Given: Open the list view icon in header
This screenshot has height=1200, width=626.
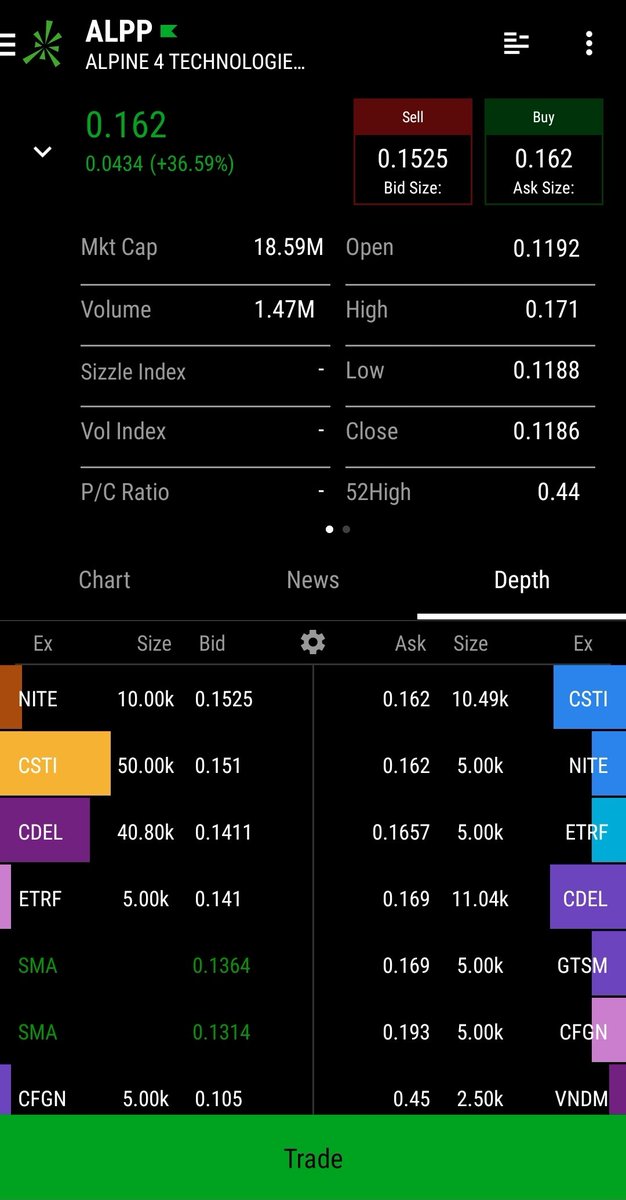Looking at the screenshot, I should [x=516, y=43].
